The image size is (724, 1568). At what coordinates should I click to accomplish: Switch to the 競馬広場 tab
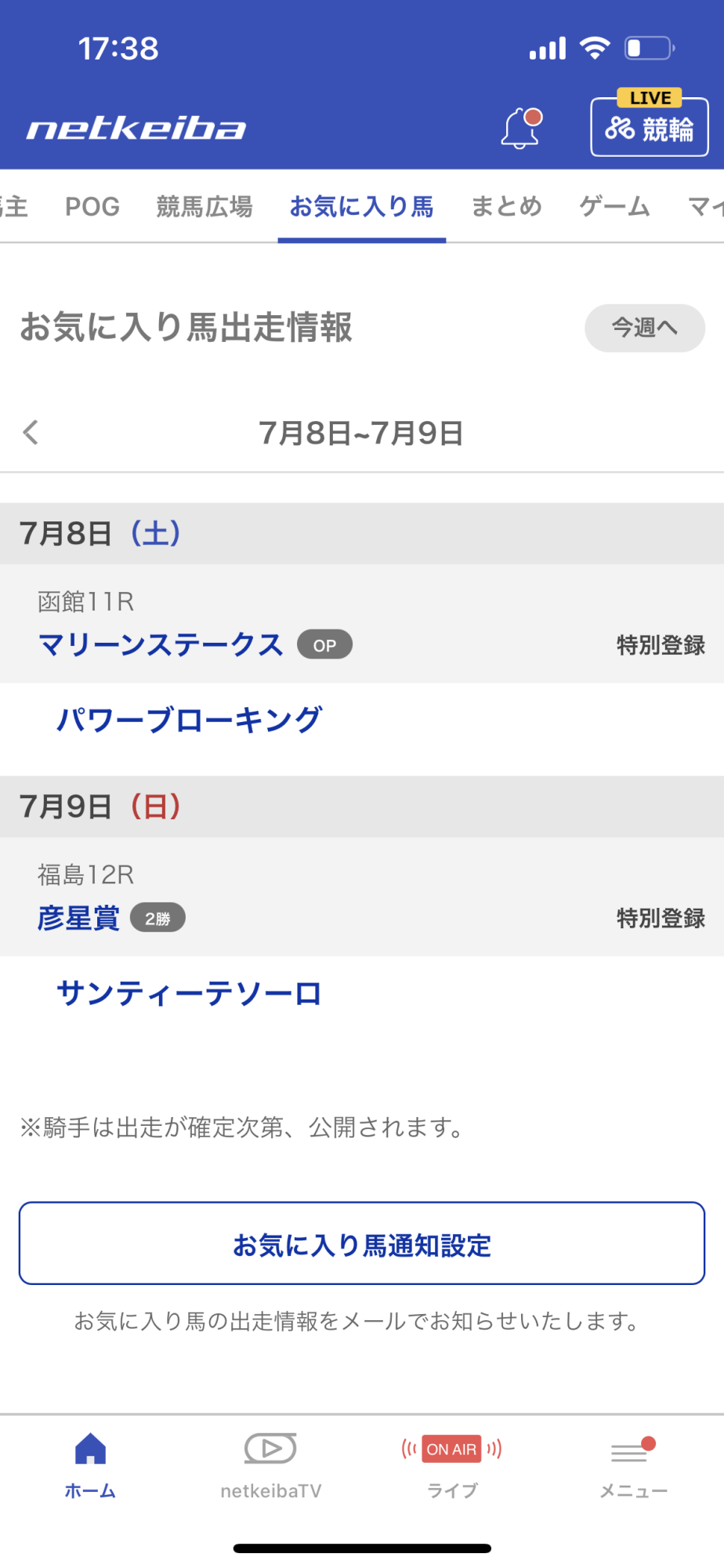pyautogui.click(x=205, y=207)
